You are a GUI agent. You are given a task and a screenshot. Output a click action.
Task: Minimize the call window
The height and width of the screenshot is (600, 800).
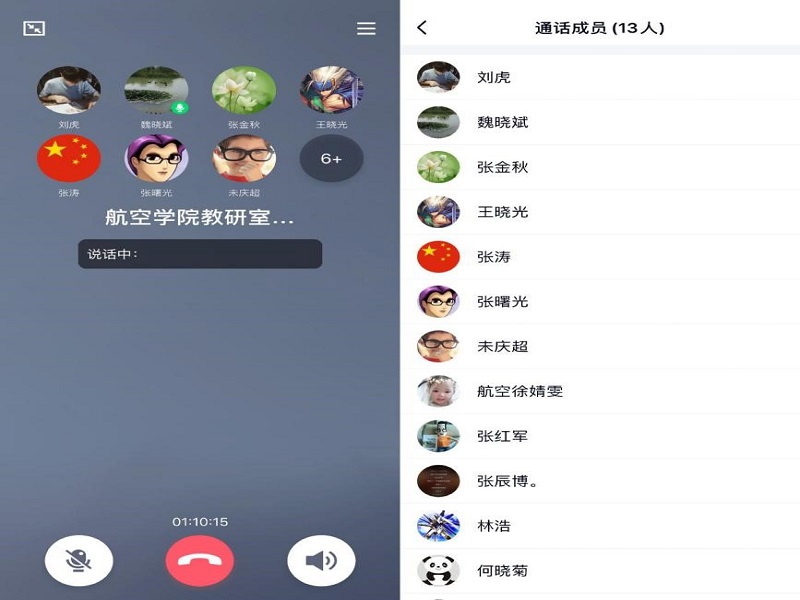(34, 28)
